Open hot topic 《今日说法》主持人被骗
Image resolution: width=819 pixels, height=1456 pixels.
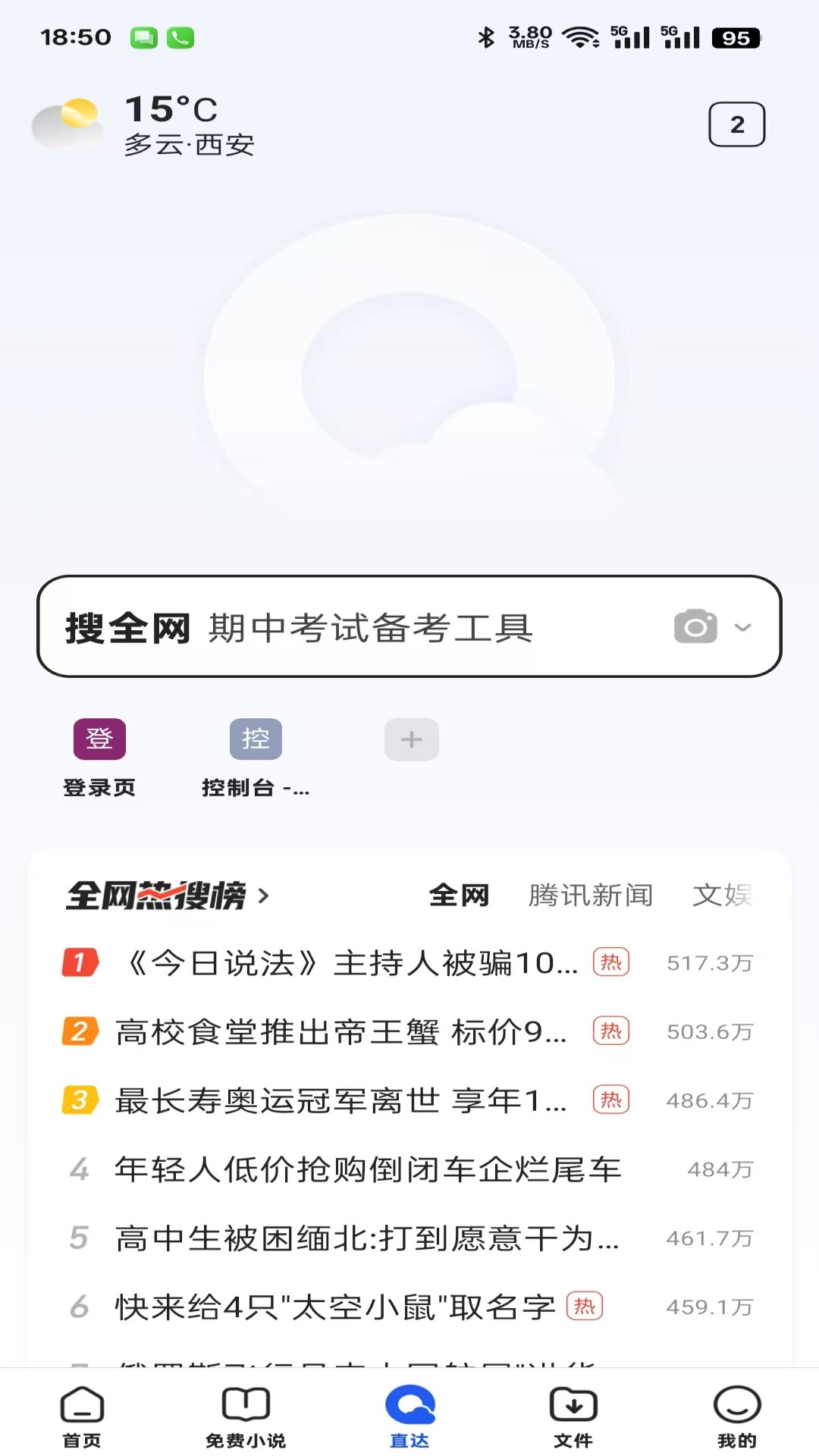349,963
